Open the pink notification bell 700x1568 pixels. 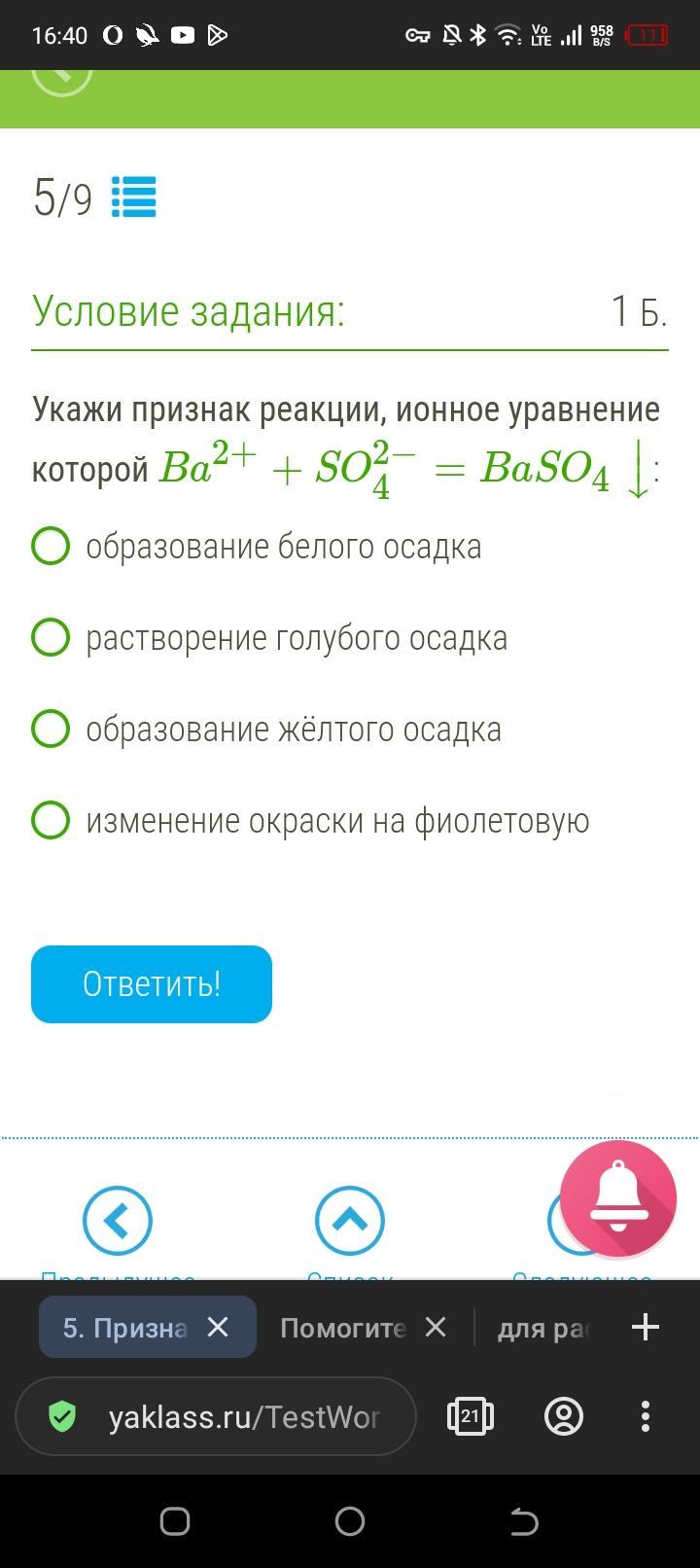click(618, 1198)
